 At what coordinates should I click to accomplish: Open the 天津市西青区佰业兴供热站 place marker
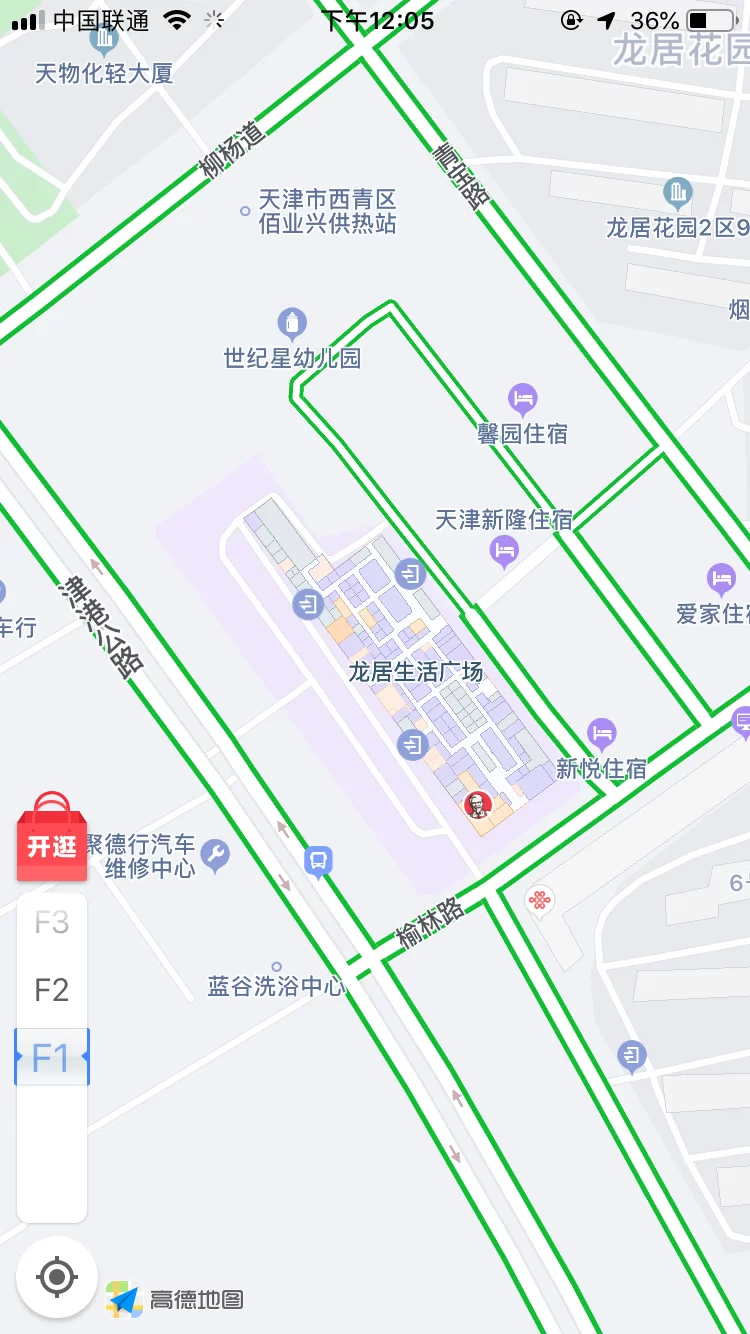point(245,211)
